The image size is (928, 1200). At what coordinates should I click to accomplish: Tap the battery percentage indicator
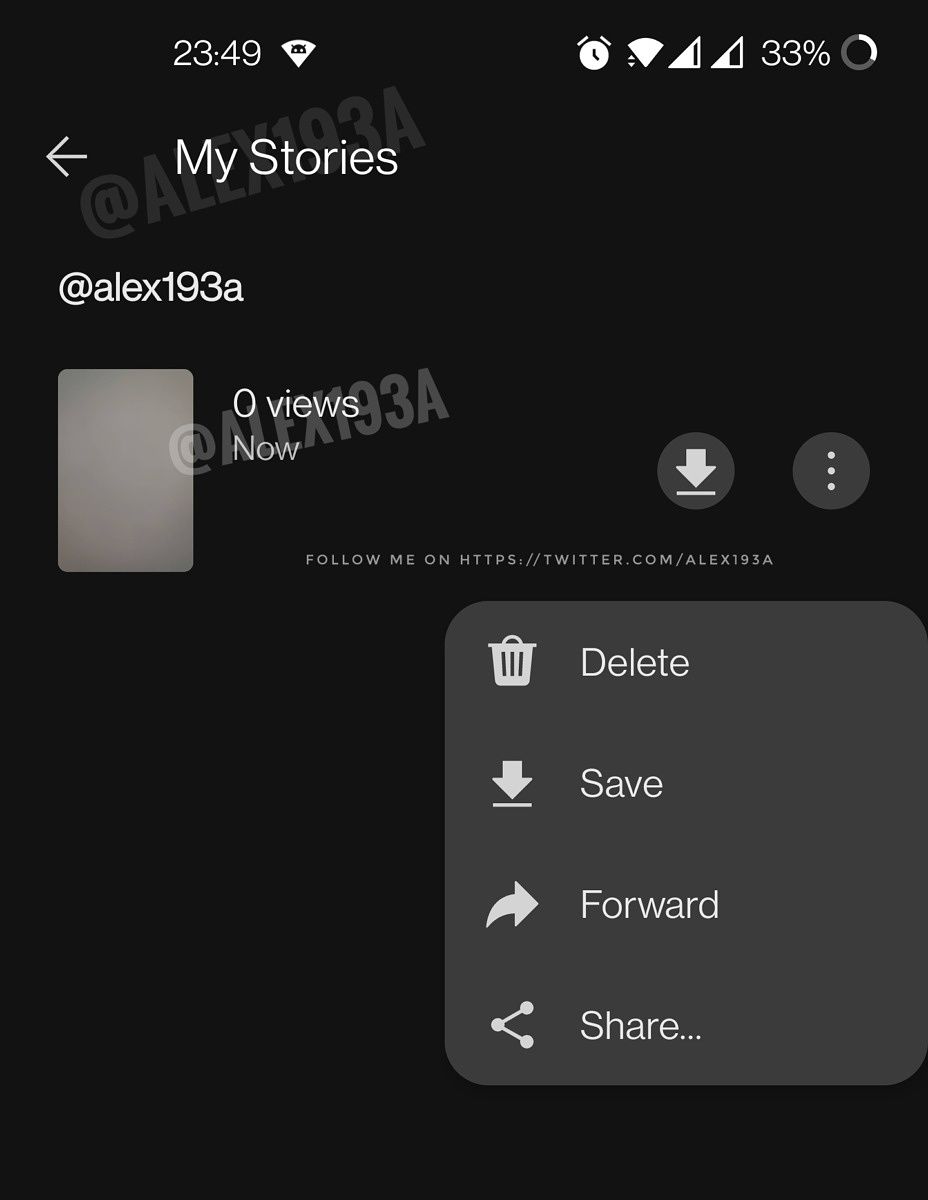point(797,54)
